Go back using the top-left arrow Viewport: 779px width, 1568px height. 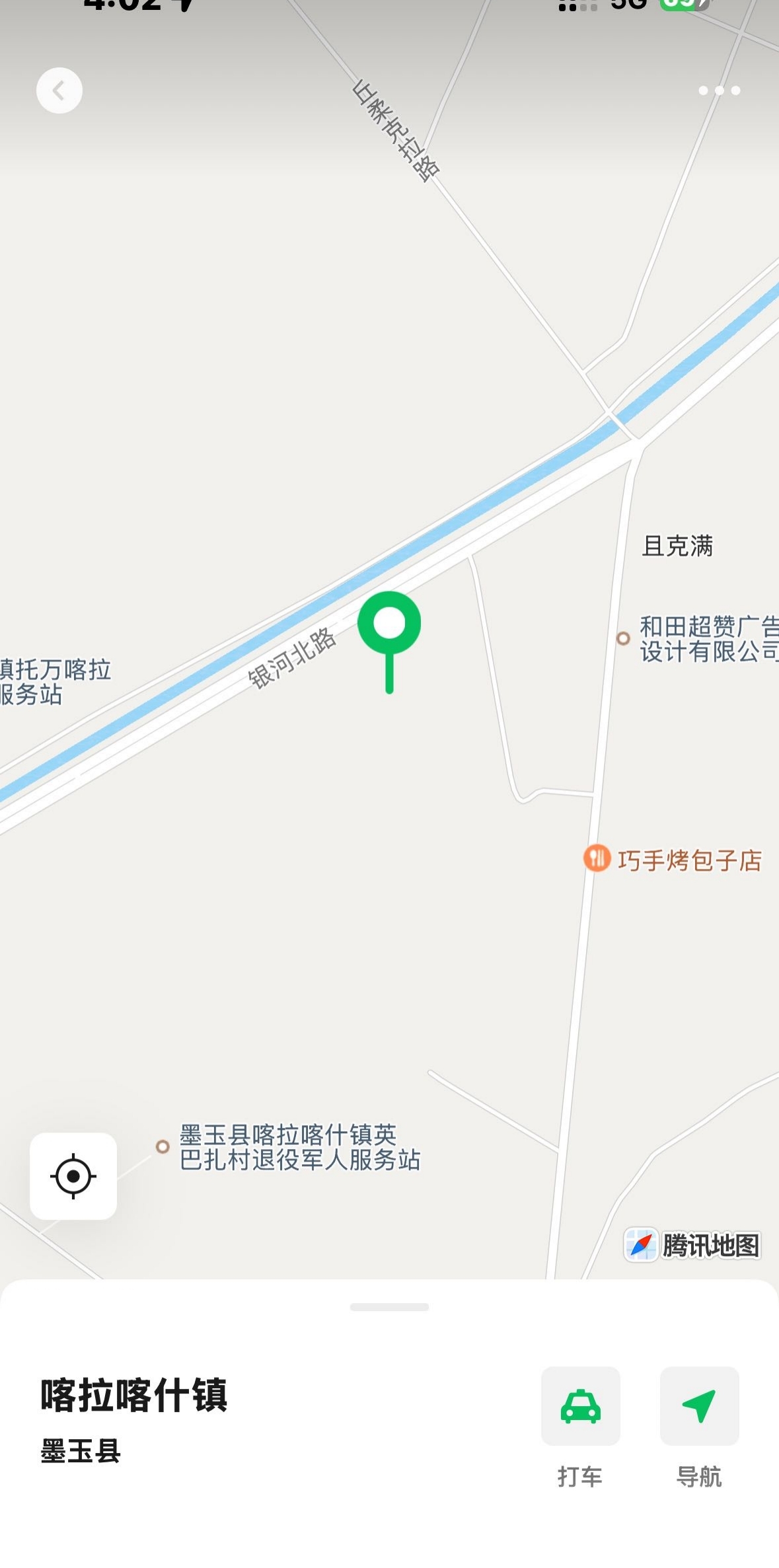[x=59, y=91]
